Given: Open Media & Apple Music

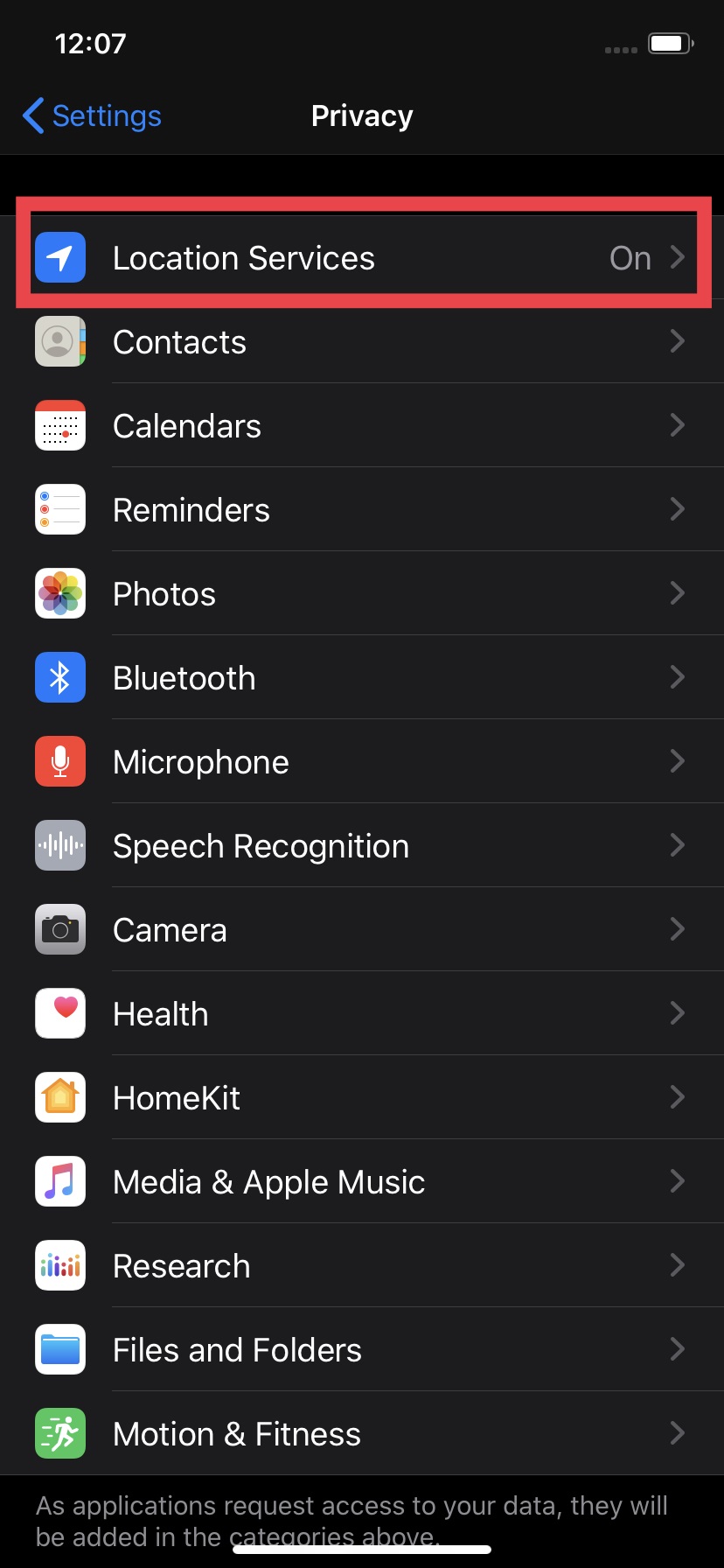Looking at the screenshot, I should click(362, 1181).
